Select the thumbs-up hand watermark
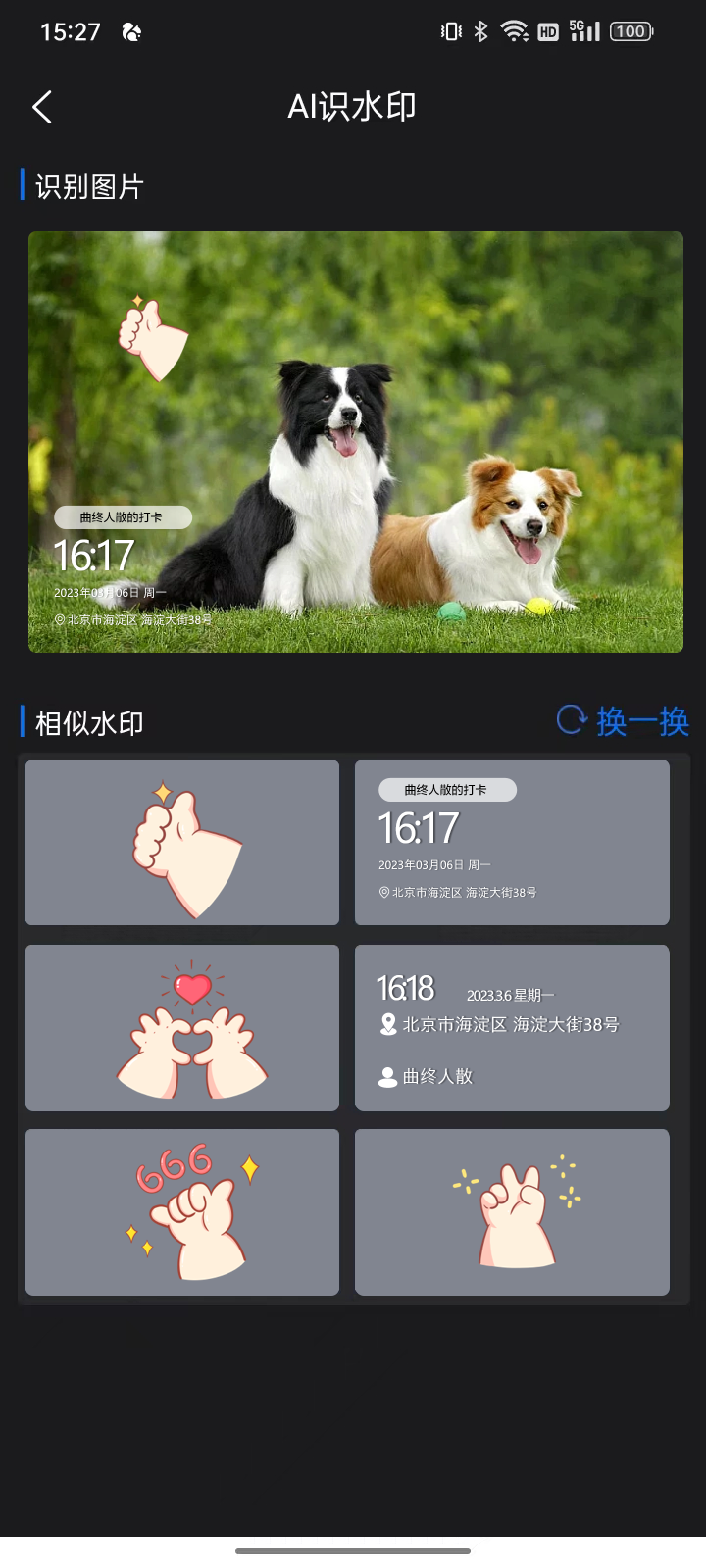The width and height of the screenshot is (706, 1568). [182, 843]
